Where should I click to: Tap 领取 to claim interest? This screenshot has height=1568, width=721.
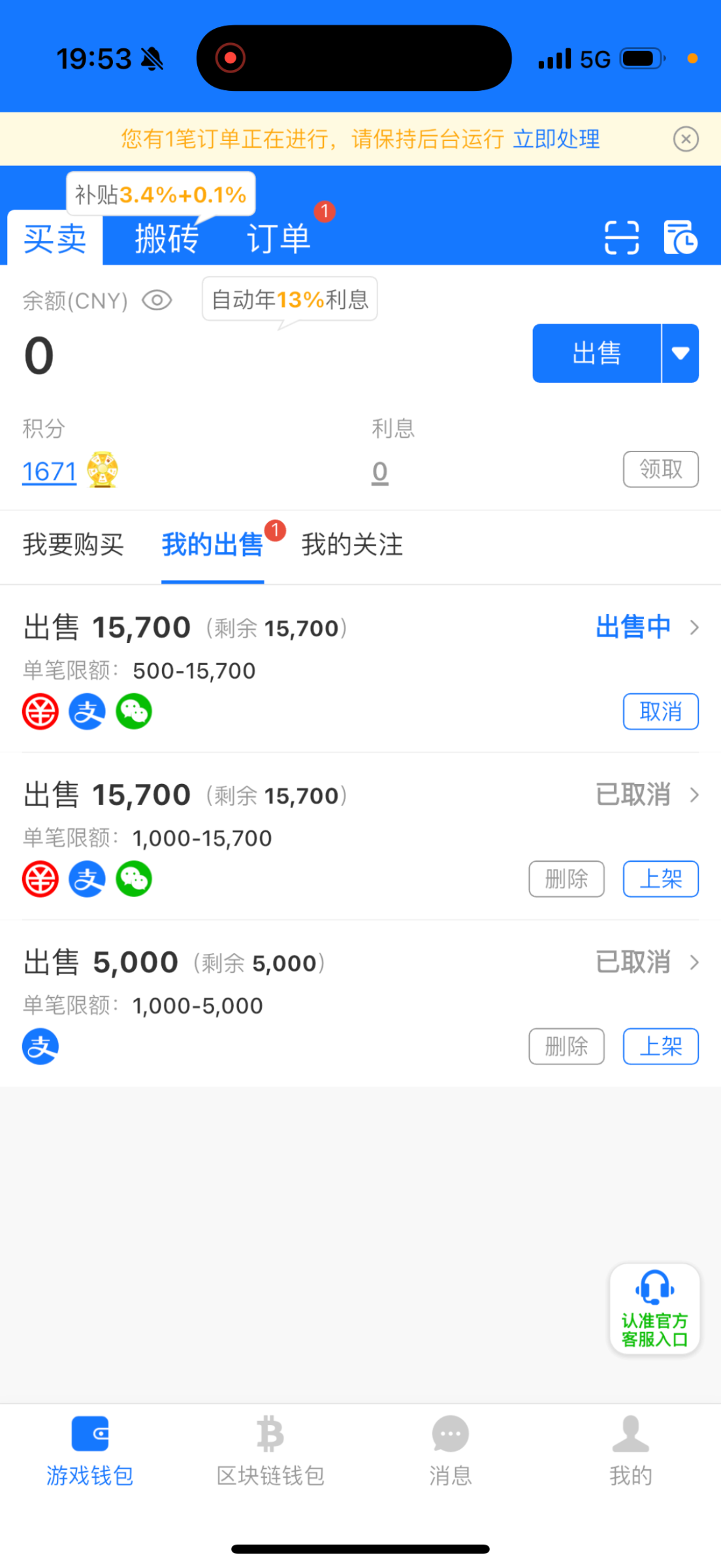click(660, 469)
